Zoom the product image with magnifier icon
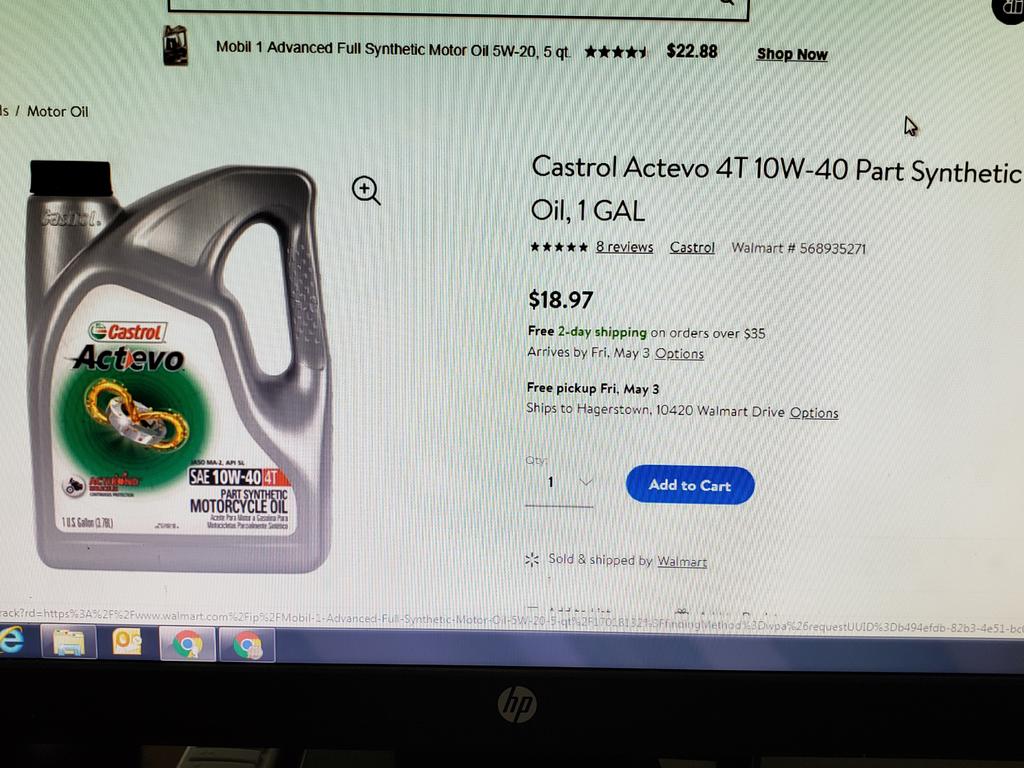This screenshot has height=768, width=1024. (366, 190)
